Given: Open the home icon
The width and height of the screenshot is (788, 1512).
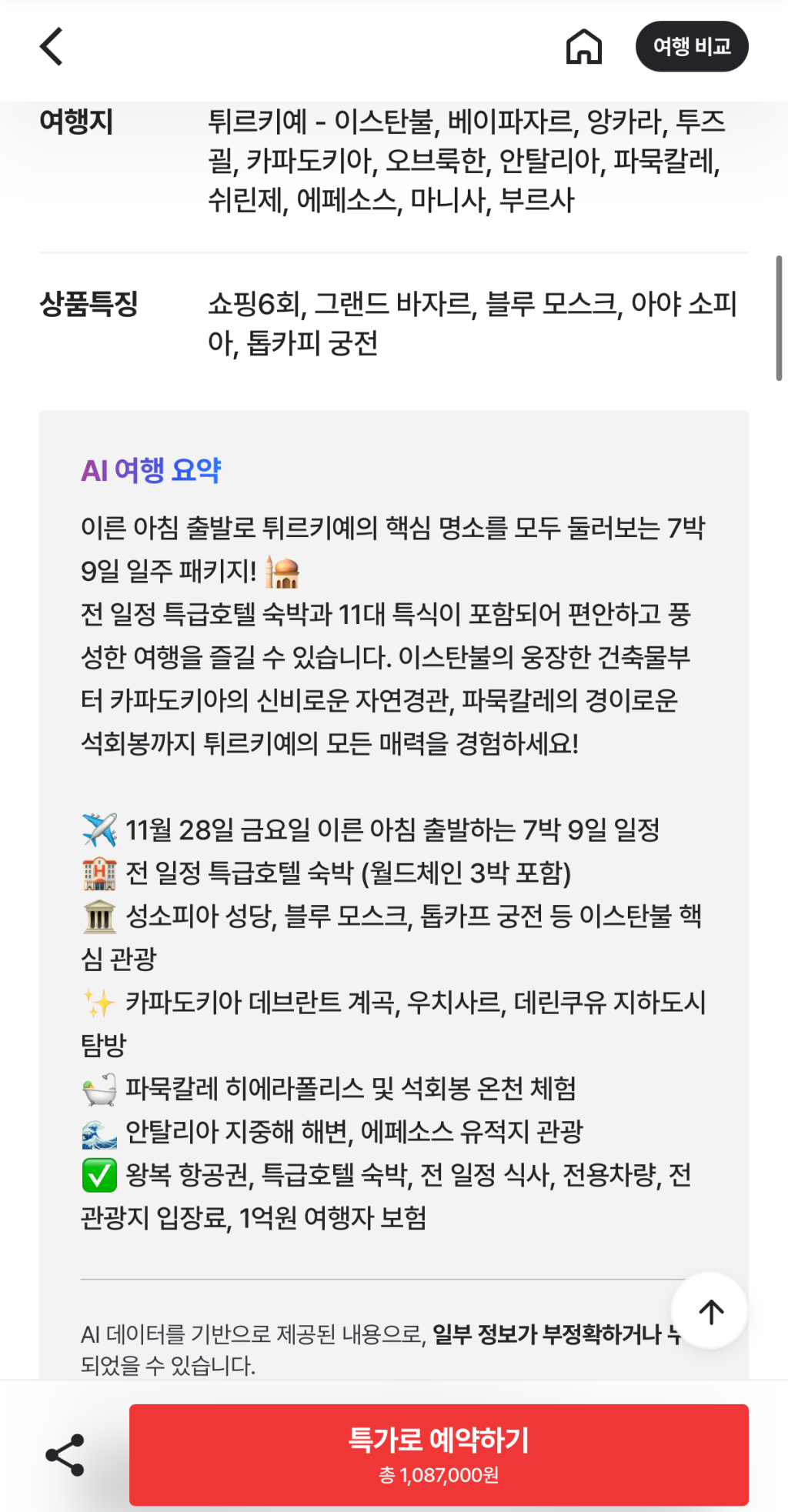Looking at the screenshot, I should coord(583,47).
